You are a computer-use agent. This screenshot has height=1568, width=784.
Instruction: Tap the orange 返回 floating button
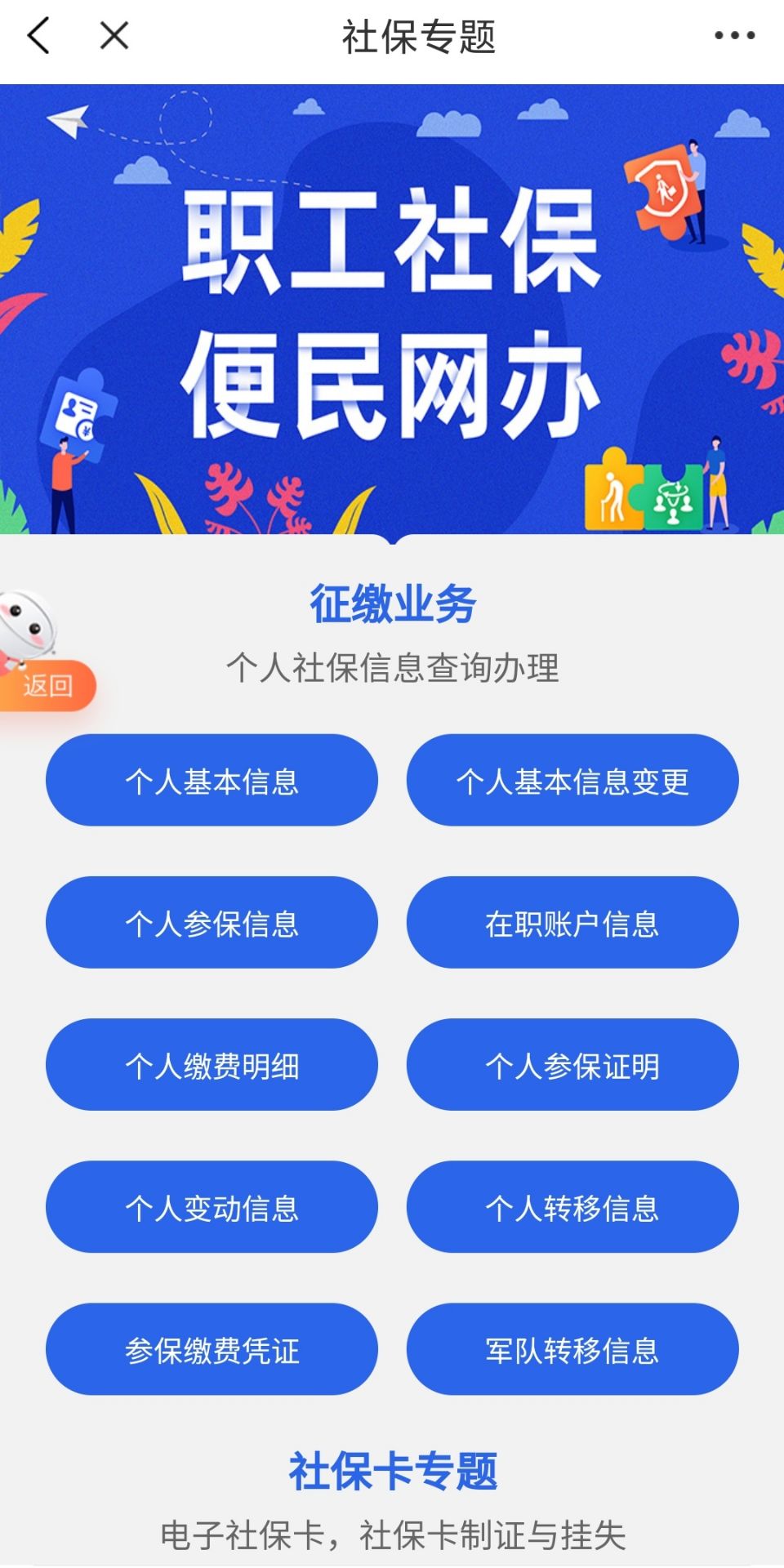(47, 685)
